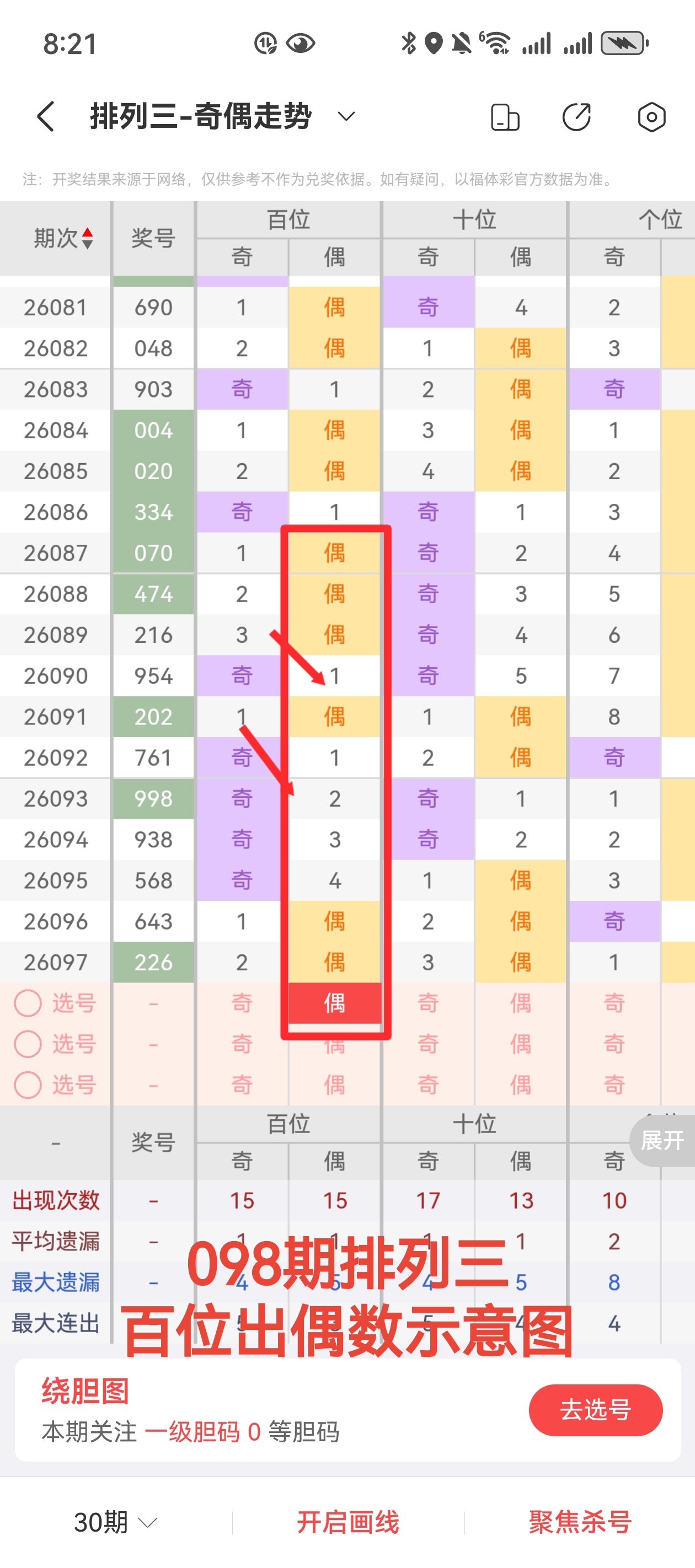
Task: Open 聚焦杀号
Action: click(x=579, y=1522)
